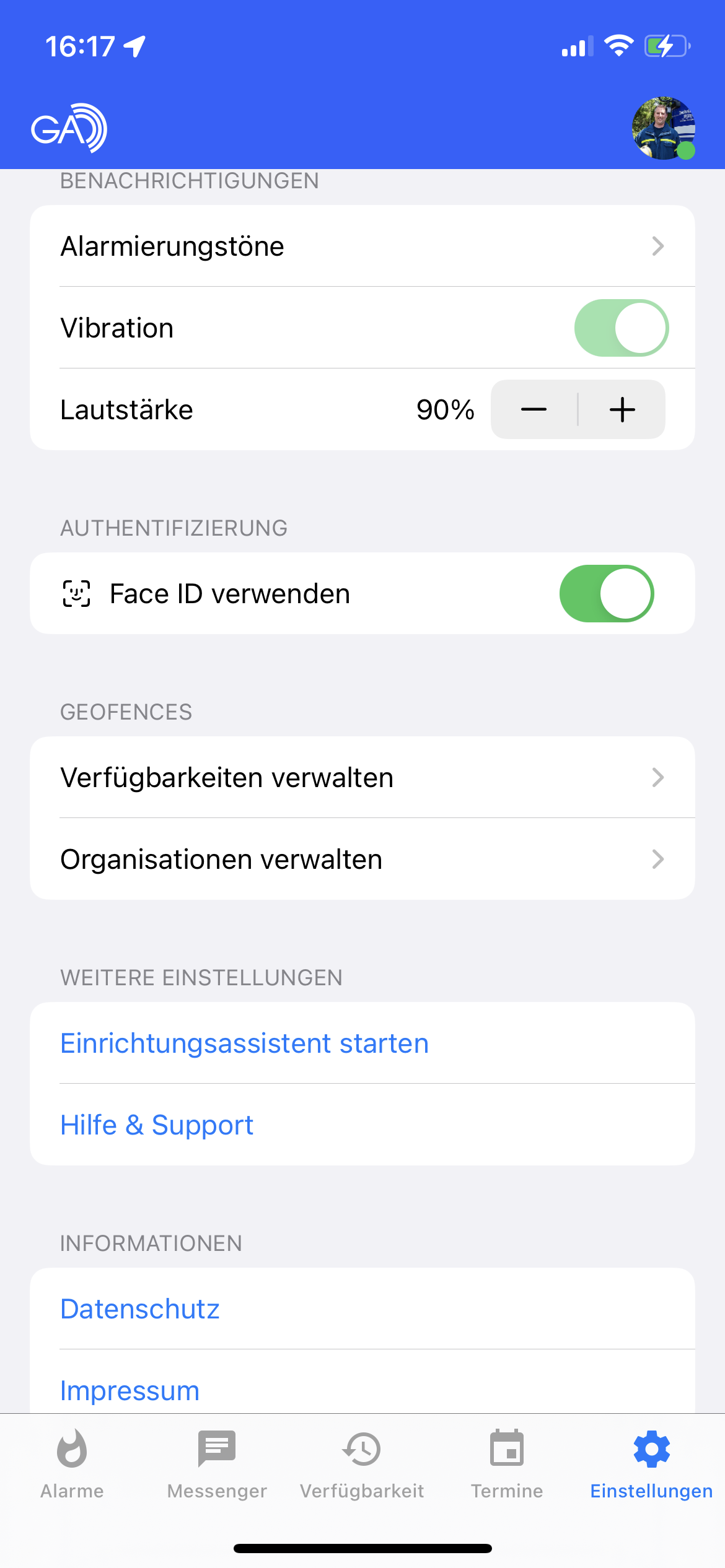
Task: Select the Messenger chat icon
Action: click(x=217, y=1449)
